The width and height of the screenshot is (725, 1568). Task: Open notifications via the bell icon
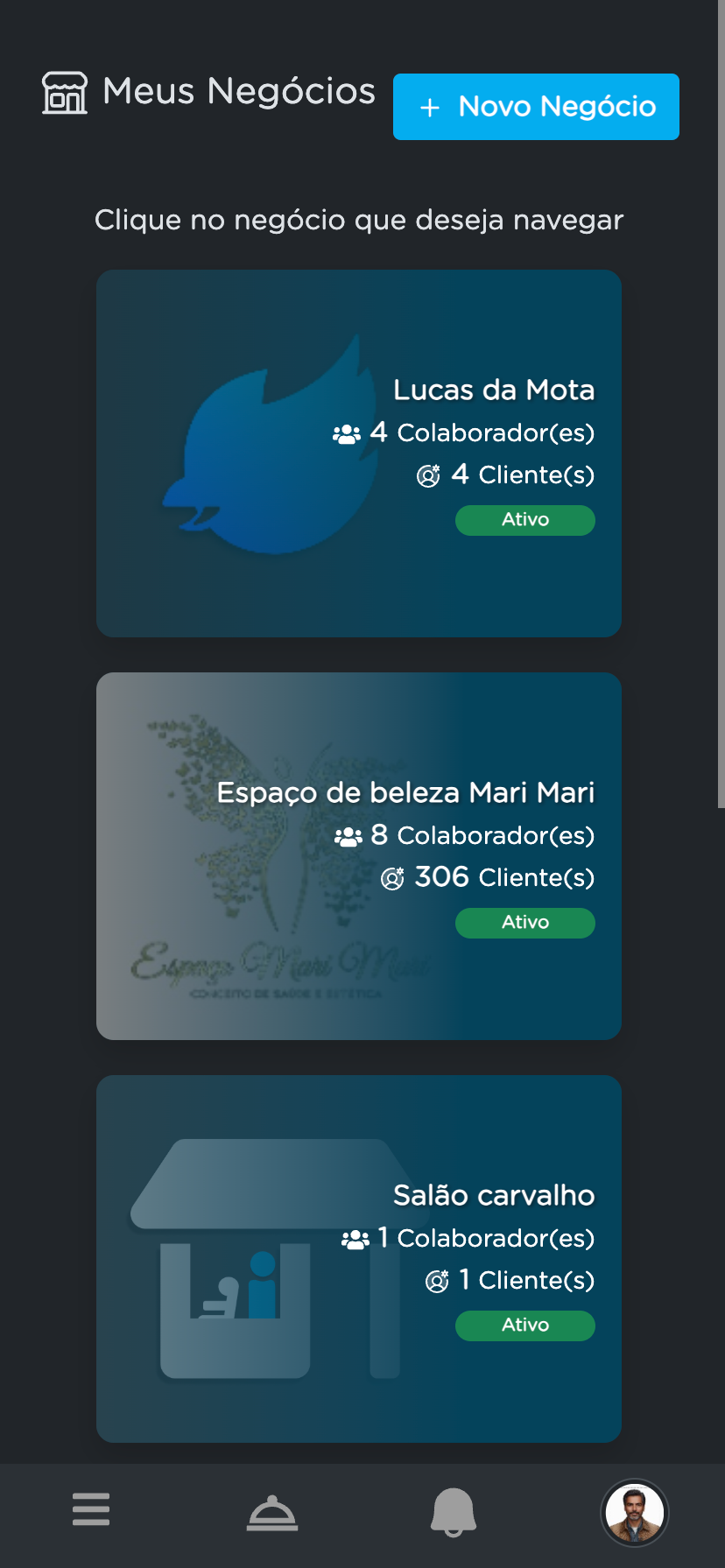(x=453, y=1508)
